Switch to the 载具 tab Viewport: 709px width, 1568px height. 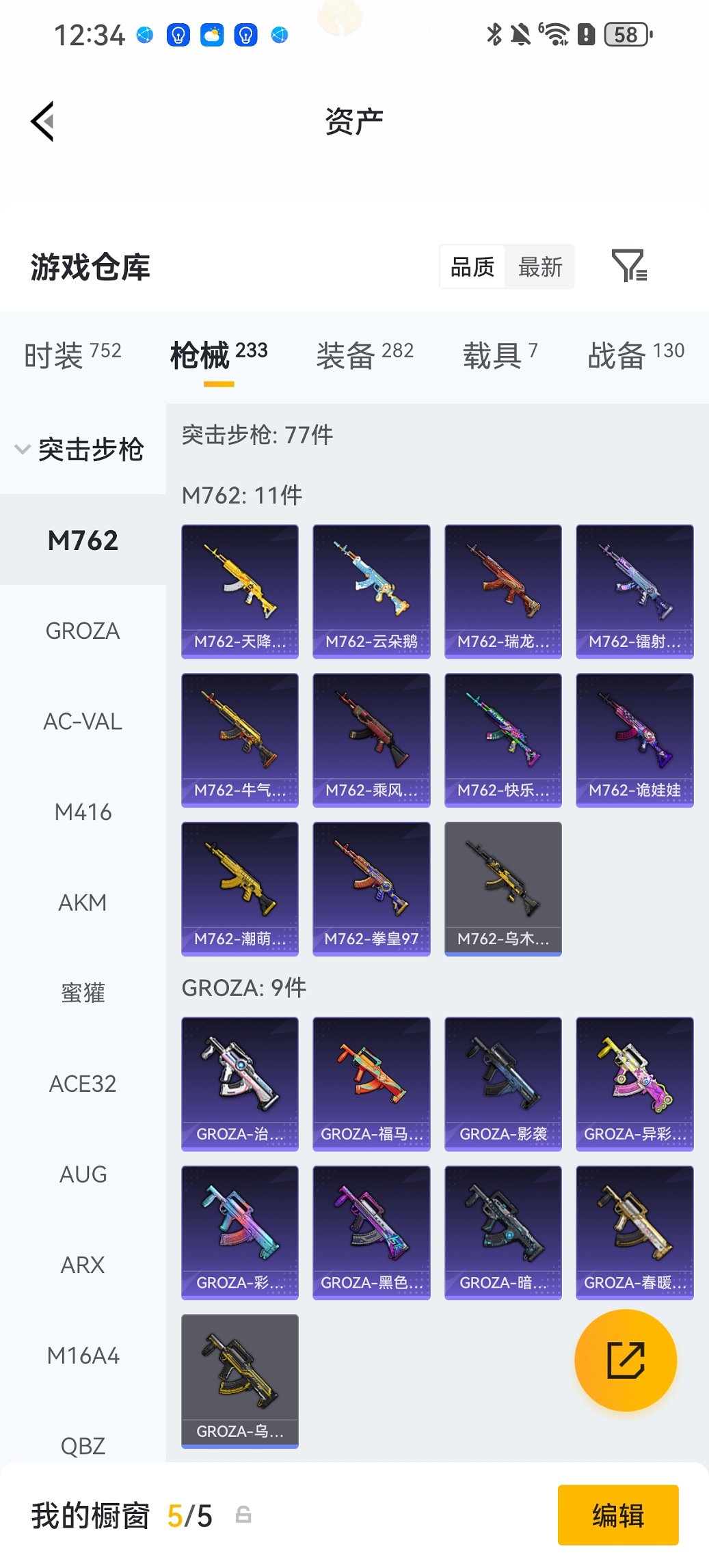click(499, 355)
